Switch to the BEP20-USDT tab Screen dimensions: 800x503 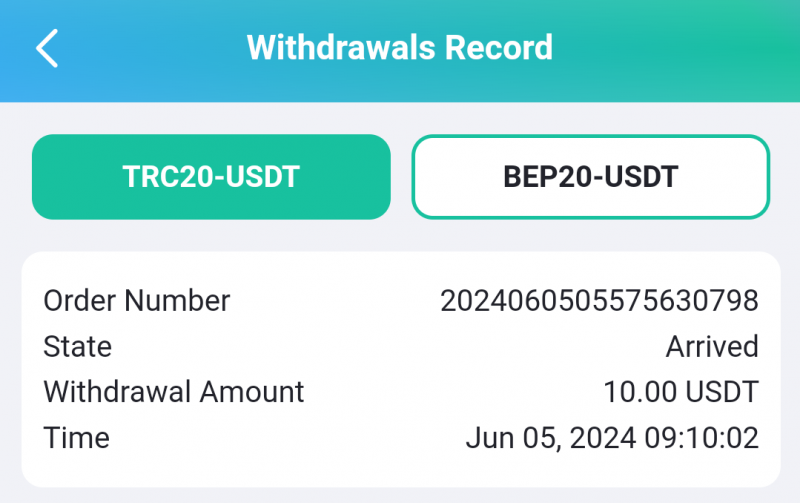(591, 177)
